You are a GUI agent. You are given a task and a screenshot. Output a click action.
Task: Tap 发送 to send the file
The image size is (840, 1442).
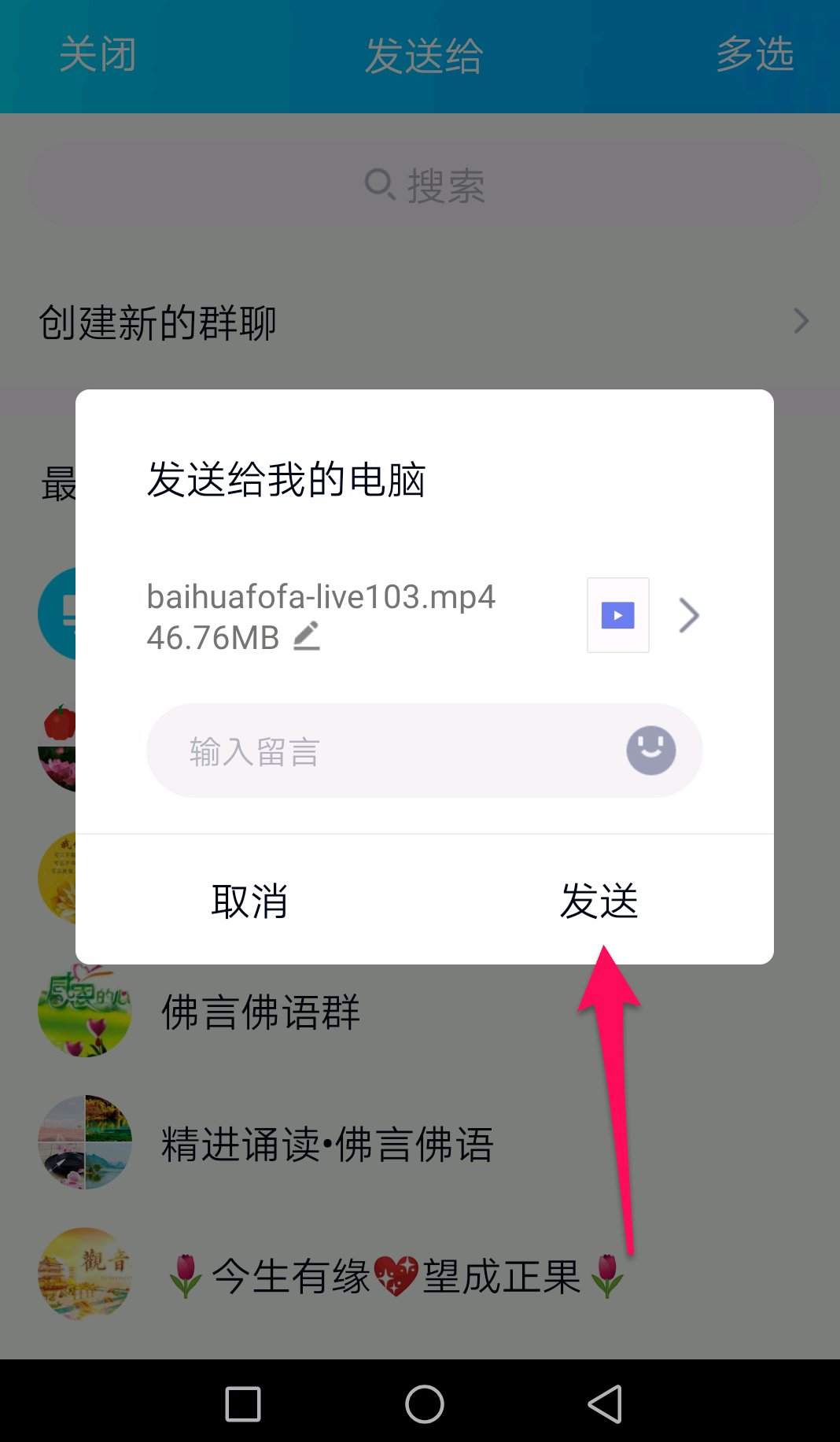coord(599,901)
